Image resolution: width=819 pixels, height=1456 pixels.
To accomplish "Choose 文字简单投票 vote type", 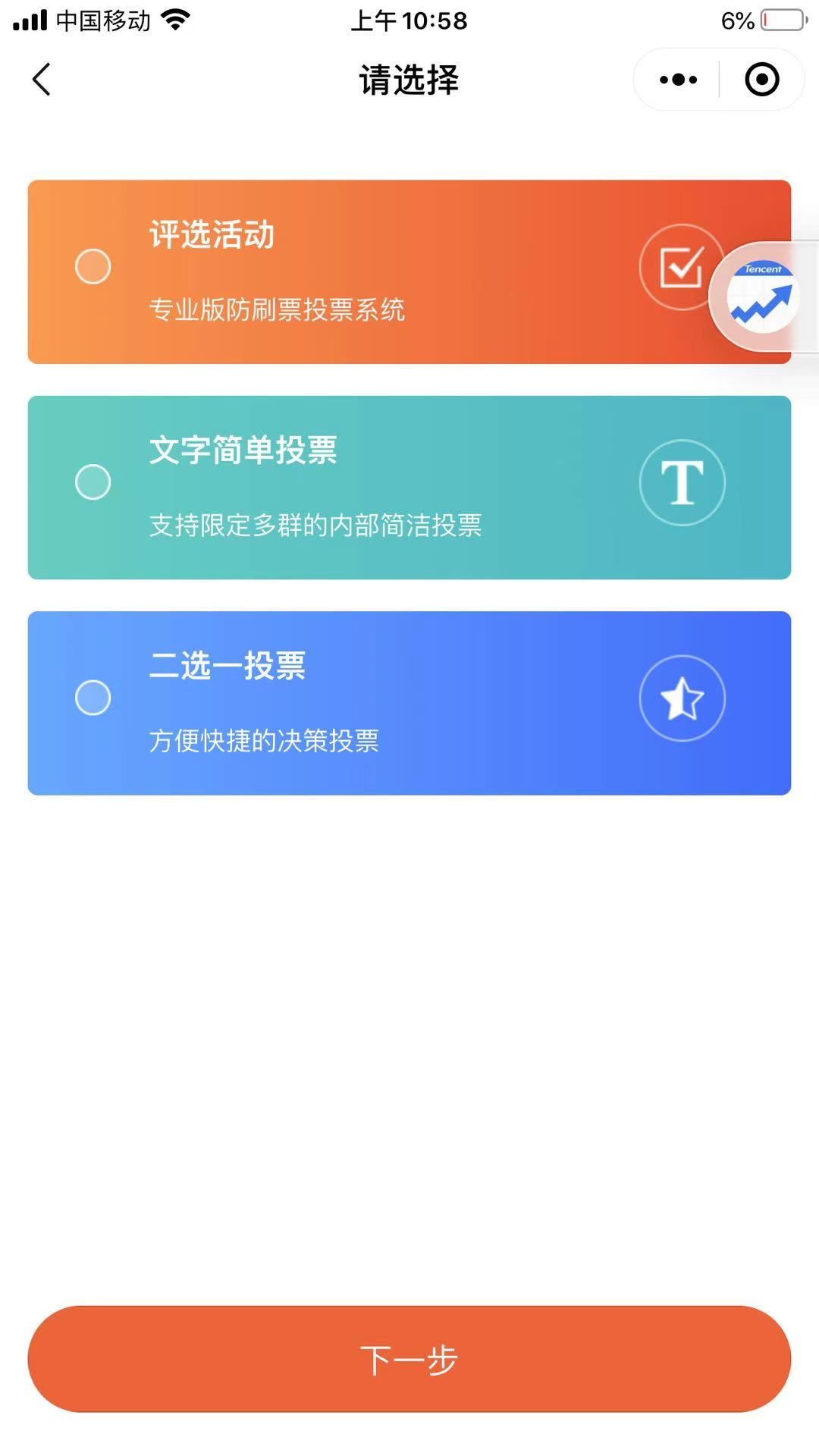I will tap(93, 482).
